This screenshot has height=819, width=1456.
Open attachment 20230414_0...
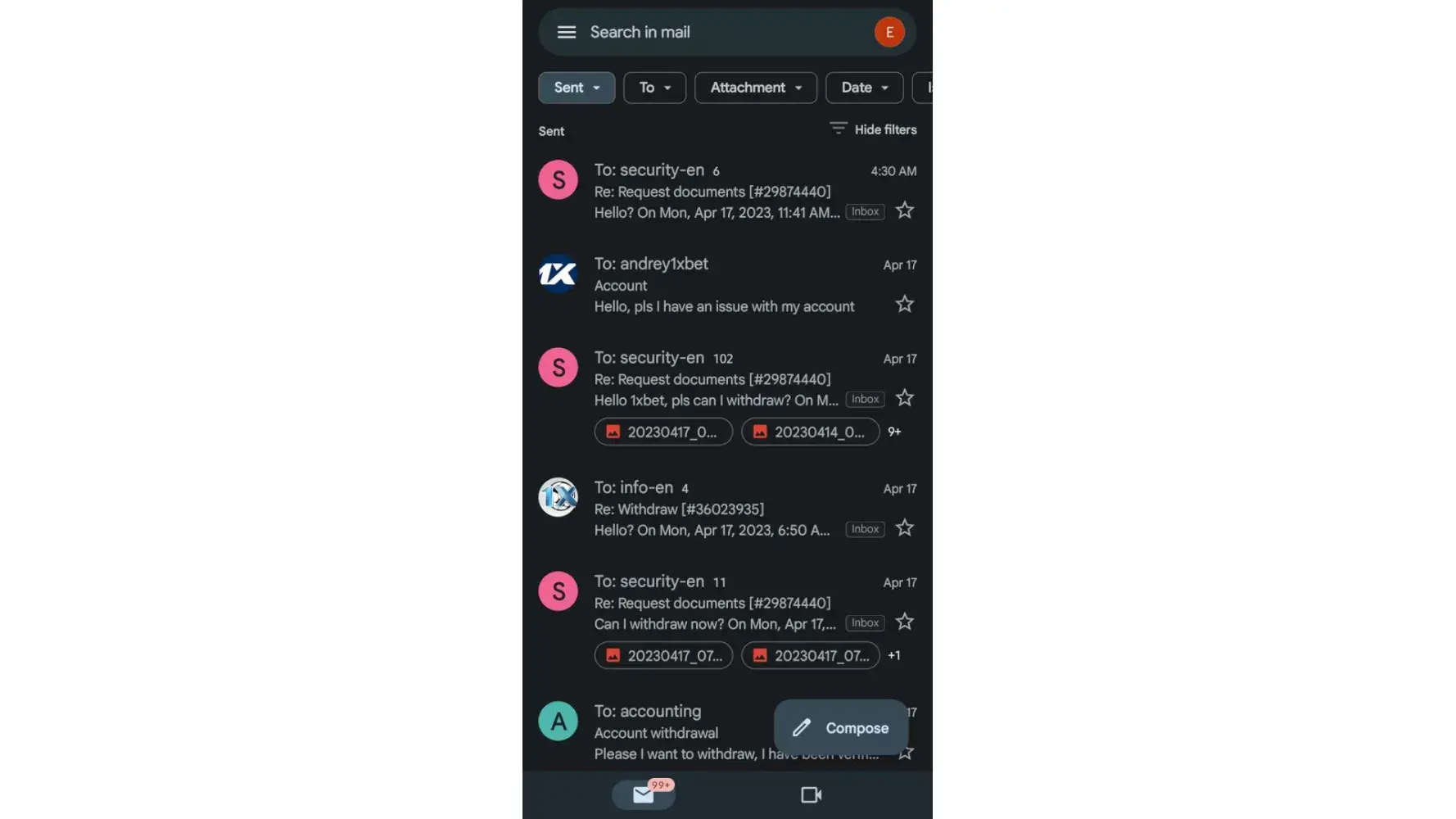pyautogui.click(x=810, y=432)
